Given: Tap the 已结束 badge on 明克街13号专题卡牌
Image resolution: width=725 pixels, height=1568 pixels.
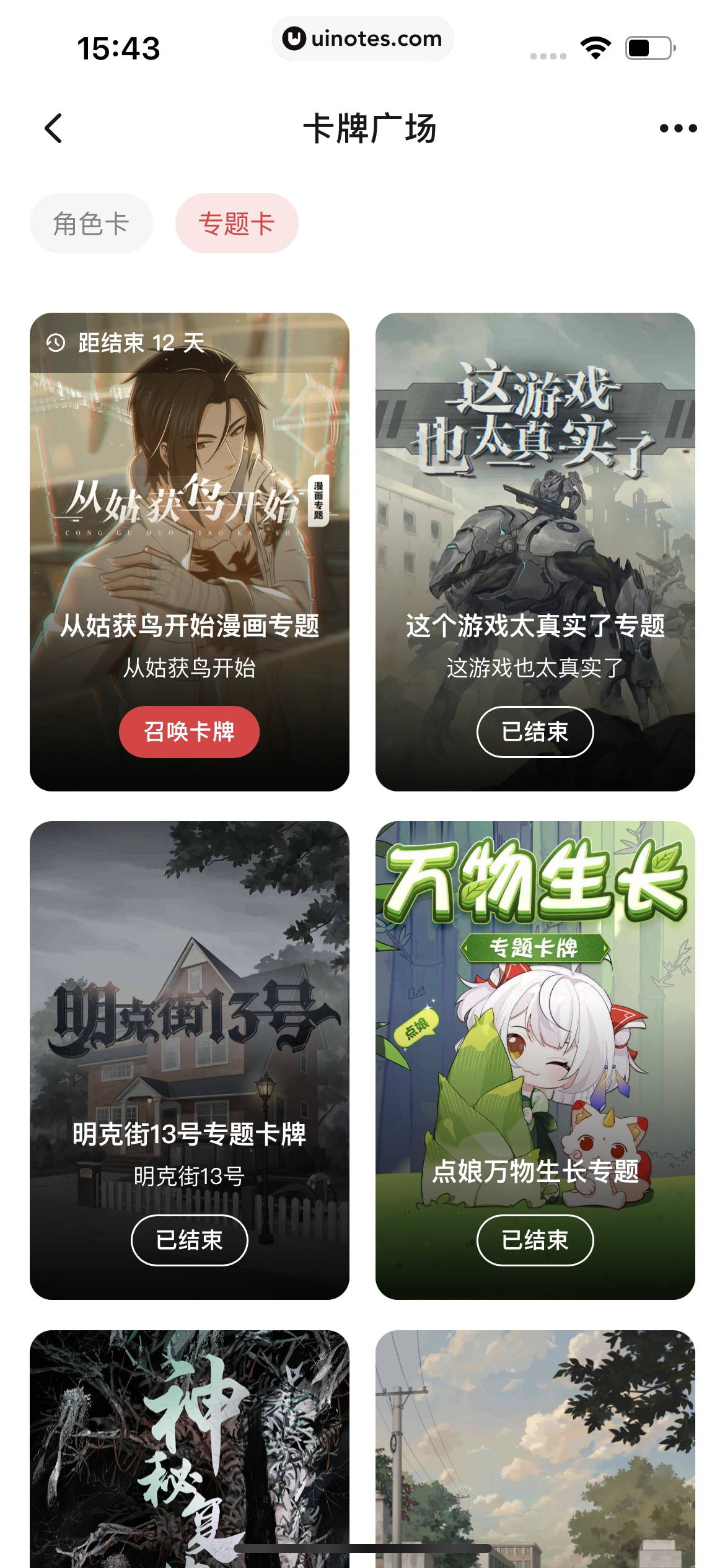Looking at the screenshot, I should pos(188,1240).
